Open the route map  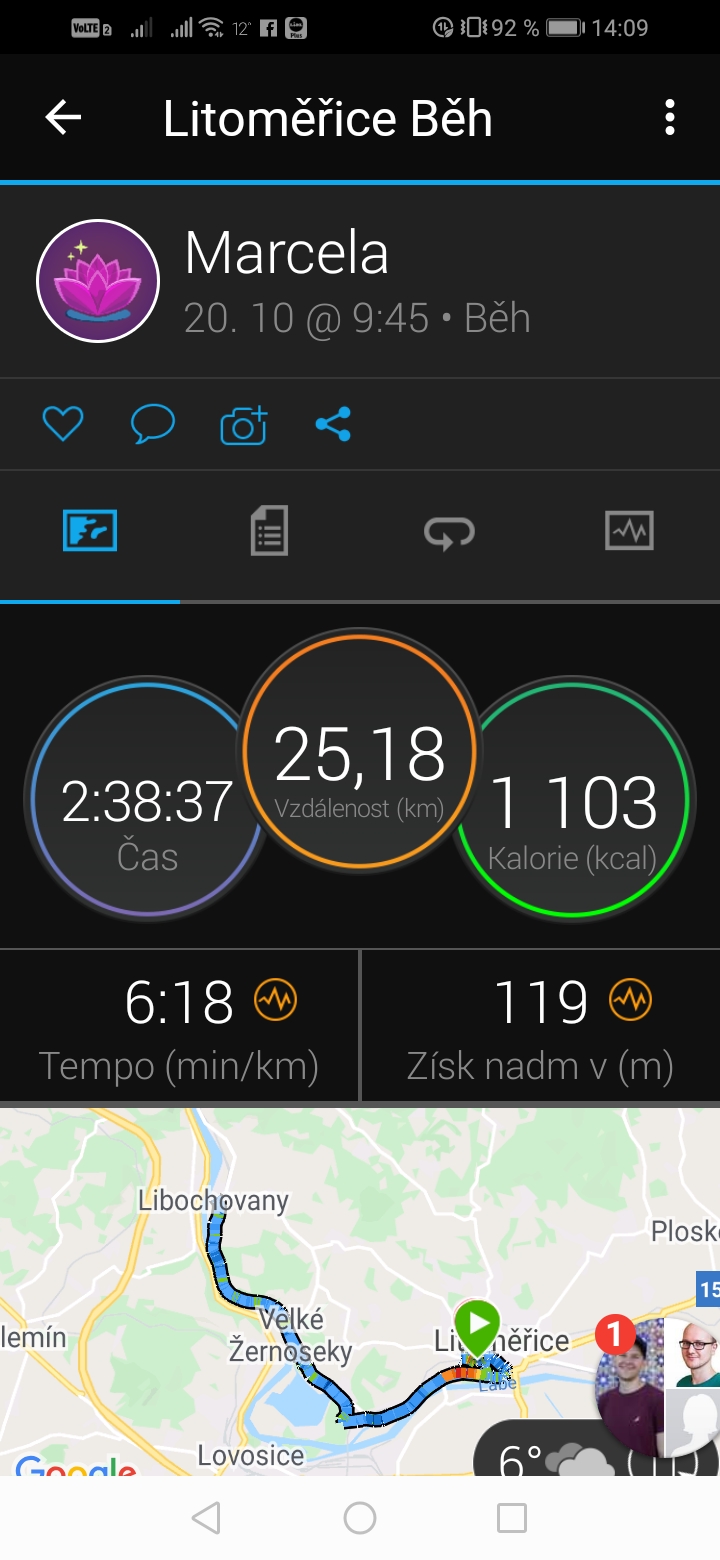click(x=300, y=1290)
